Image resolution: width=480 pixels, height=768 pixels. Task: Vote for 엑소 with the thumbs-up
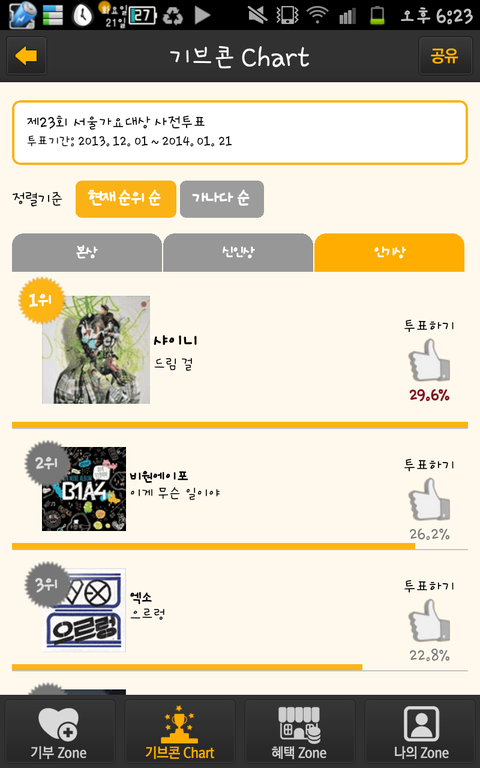point(429,621)
